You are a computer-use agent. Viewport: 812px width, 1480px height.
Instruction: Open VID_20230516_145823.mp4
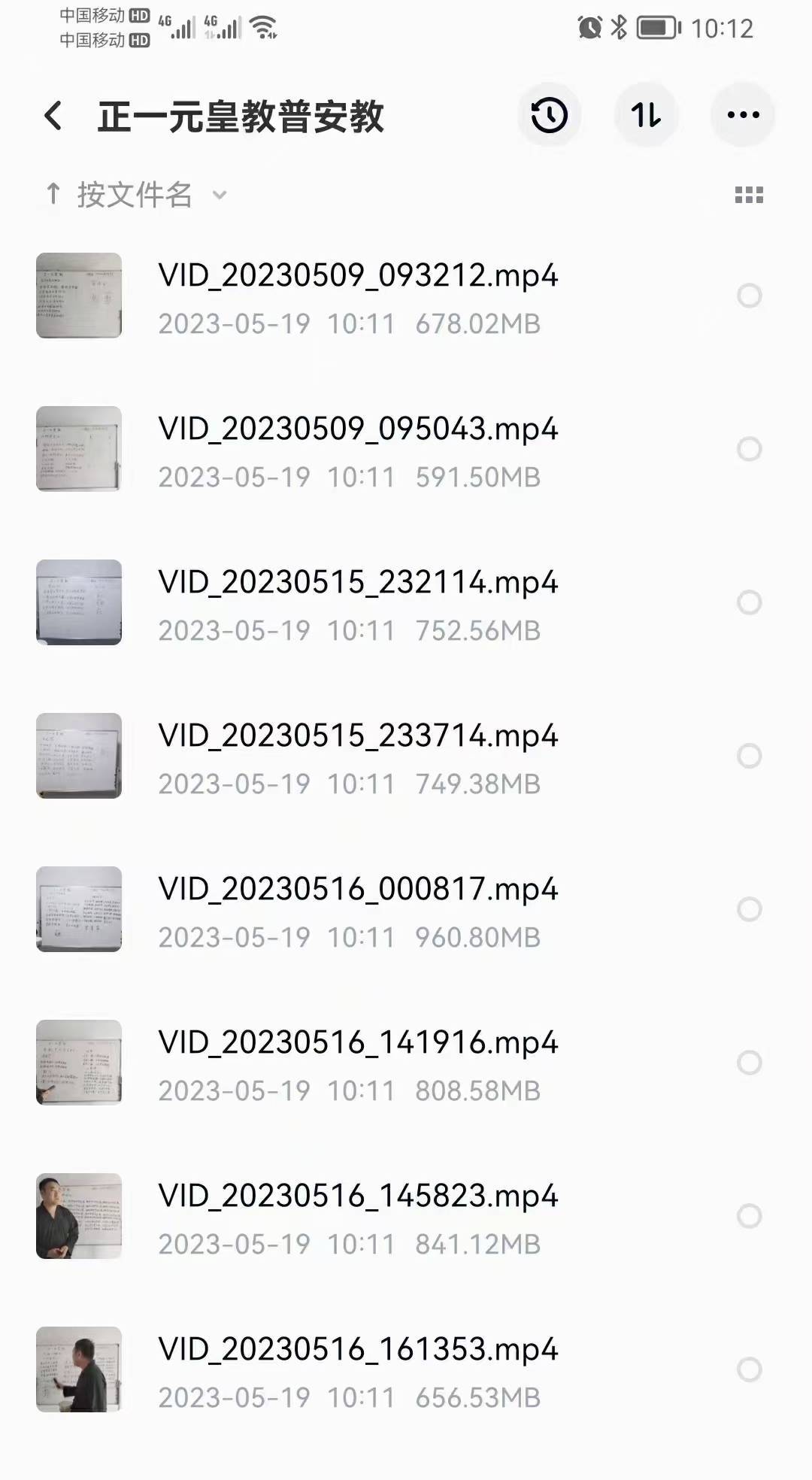click(x=358, y=1196)
